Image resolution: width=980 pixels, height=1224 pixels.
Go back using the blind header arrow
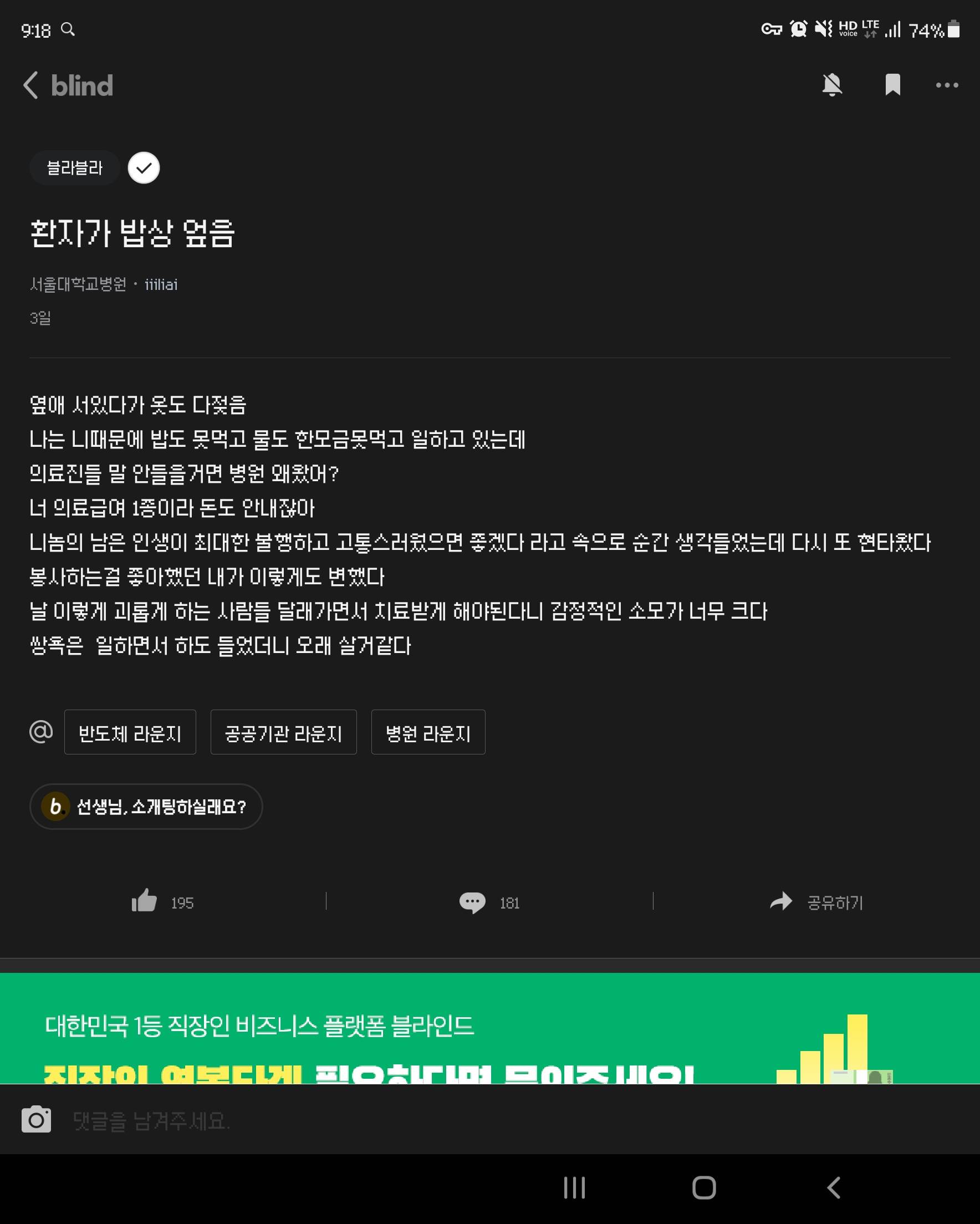click(x=31, y=85)
